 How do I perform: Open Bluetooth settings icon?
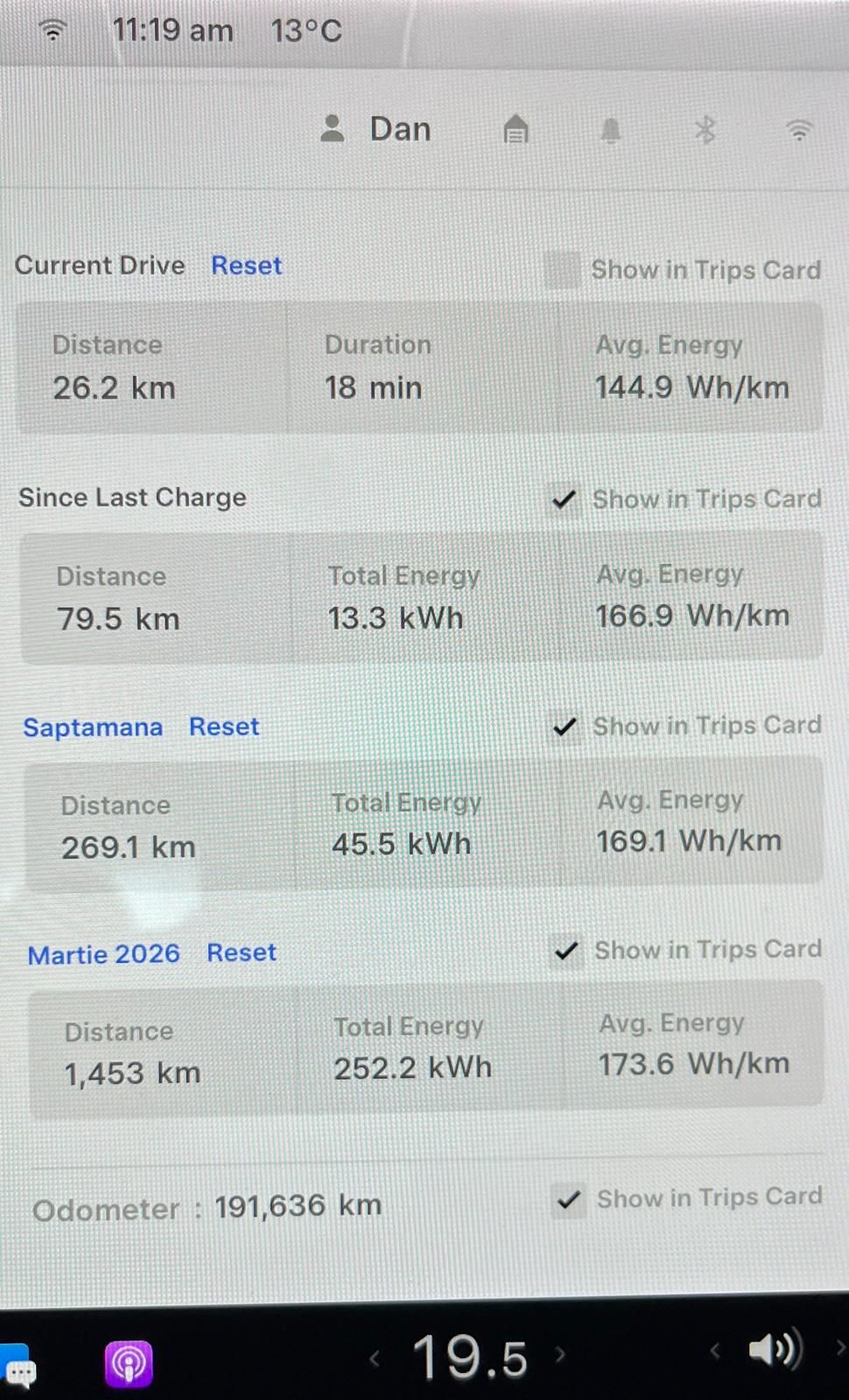[705, 130]
